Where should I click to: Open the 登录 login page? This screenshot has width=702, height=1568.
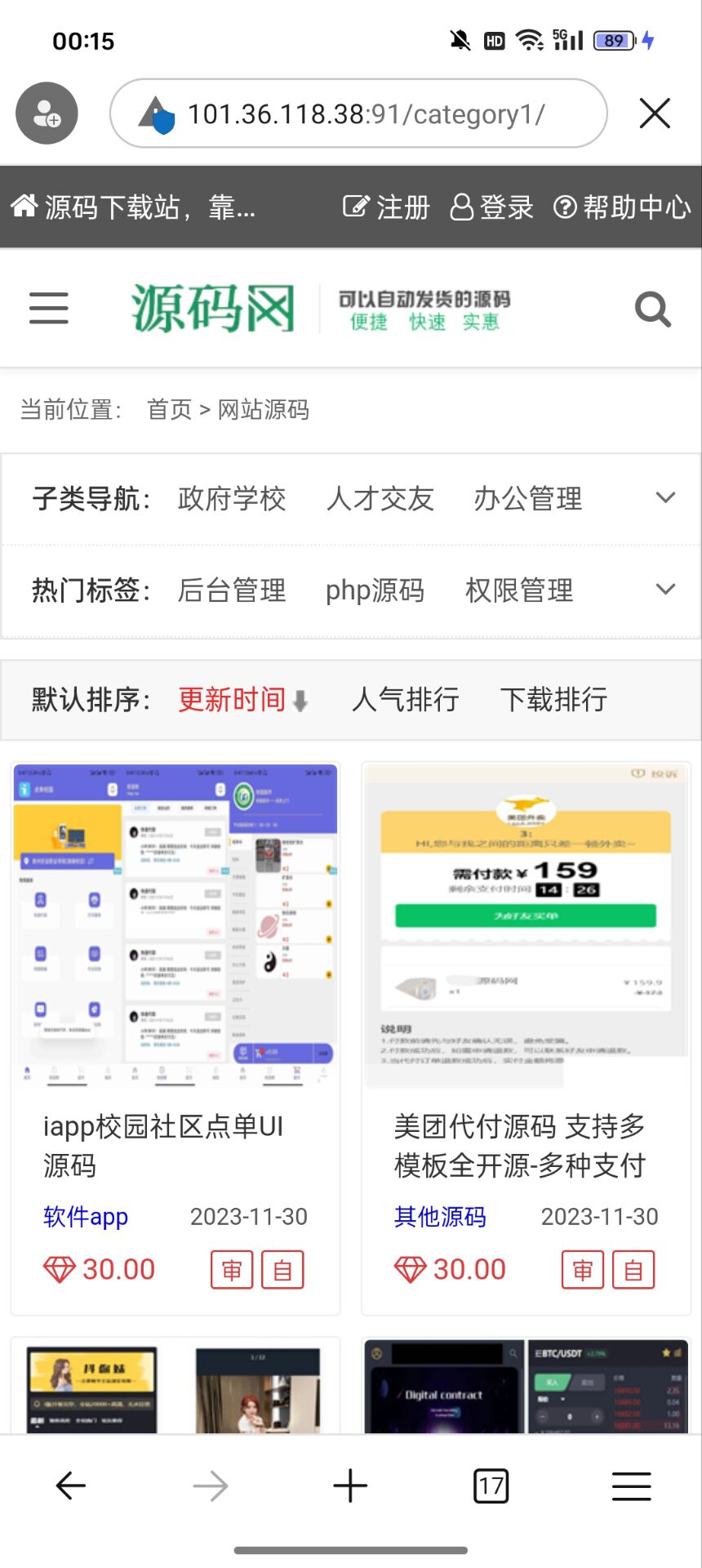[x=492, y=207]
